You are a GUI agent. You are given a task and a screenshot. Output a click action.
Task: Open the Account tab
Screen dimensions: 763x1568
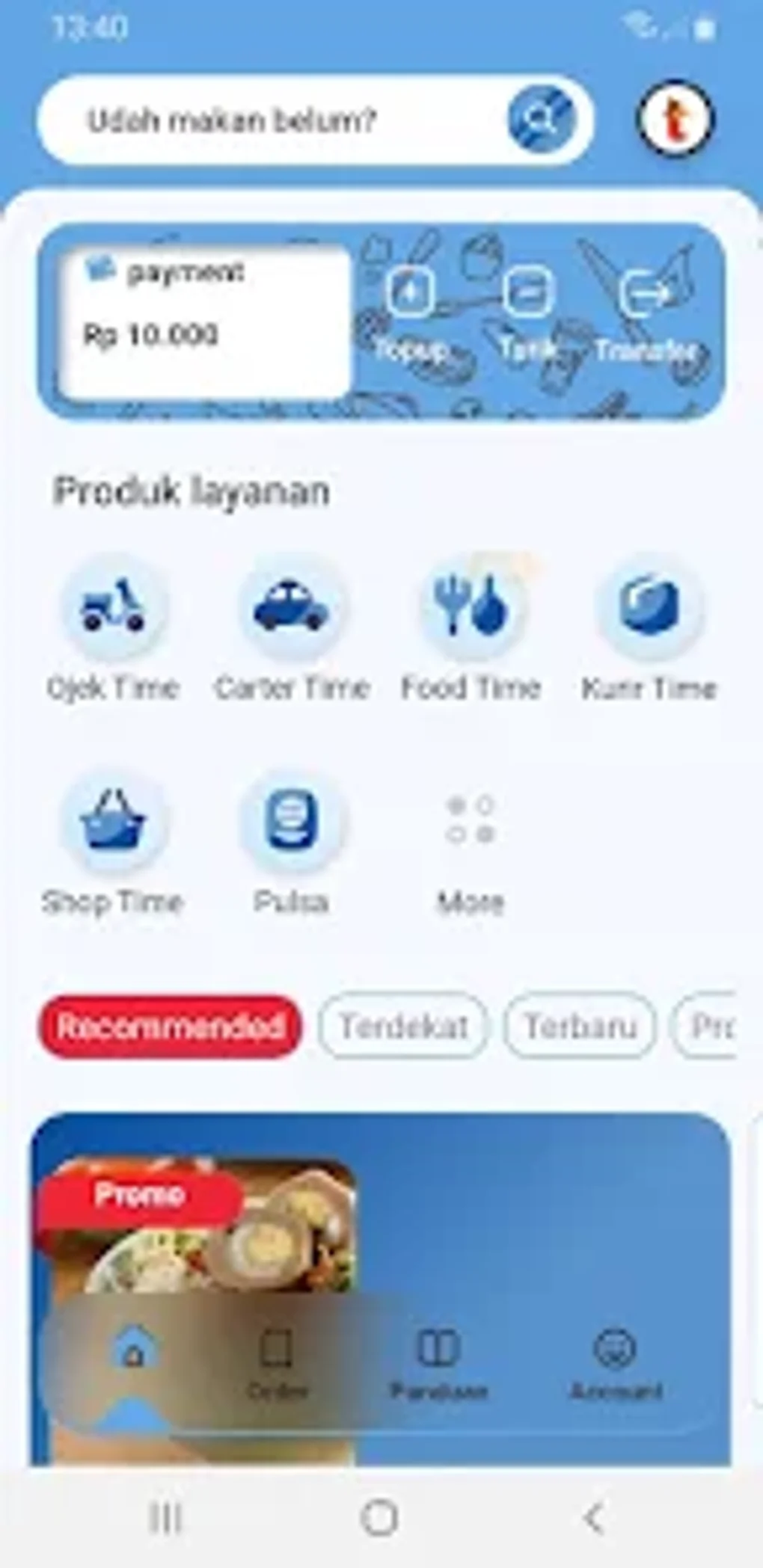point(616,1364)
